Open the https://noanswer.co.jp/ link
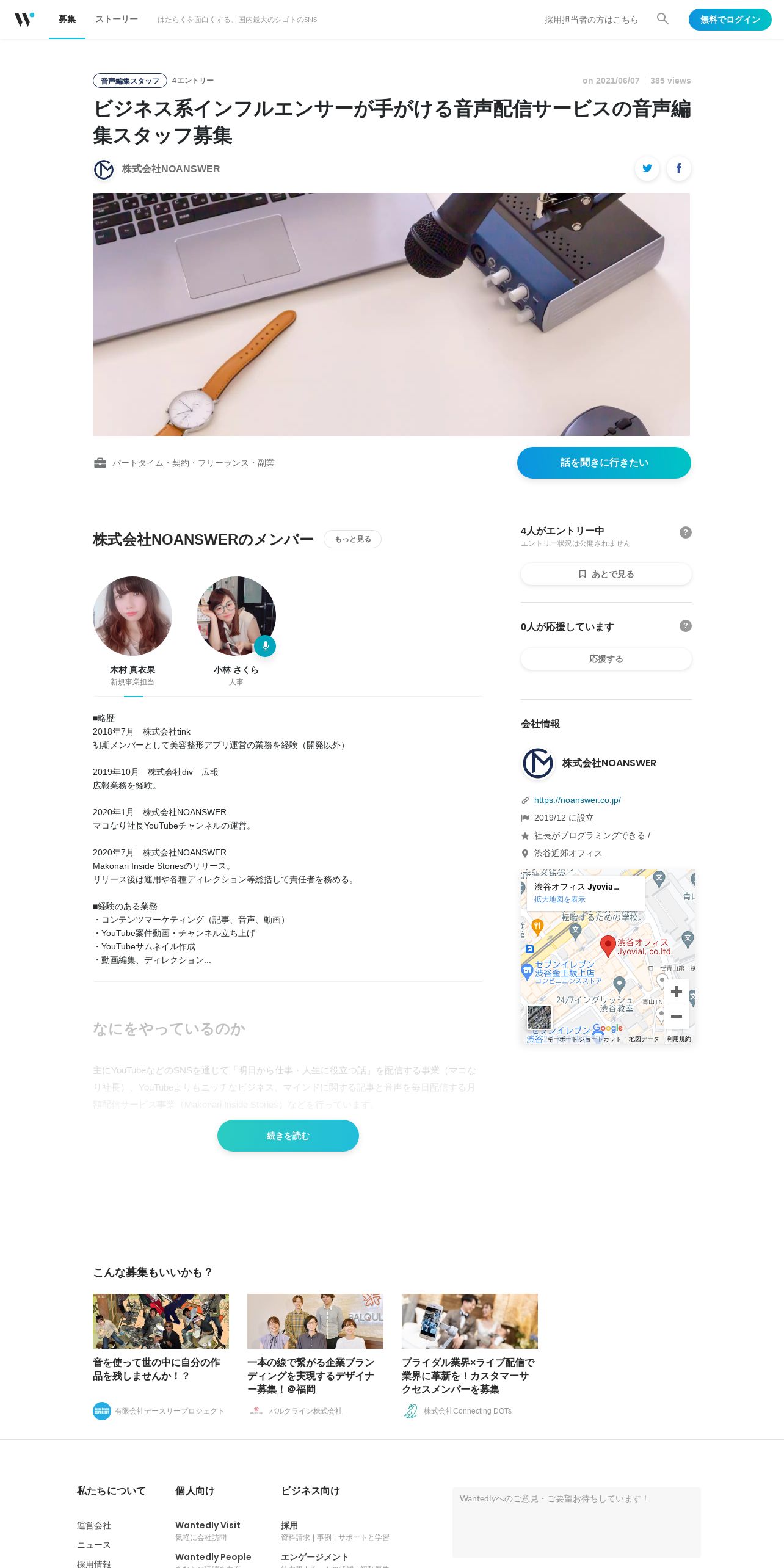This screenshot has height=1568, width=784. click(577, 800)
